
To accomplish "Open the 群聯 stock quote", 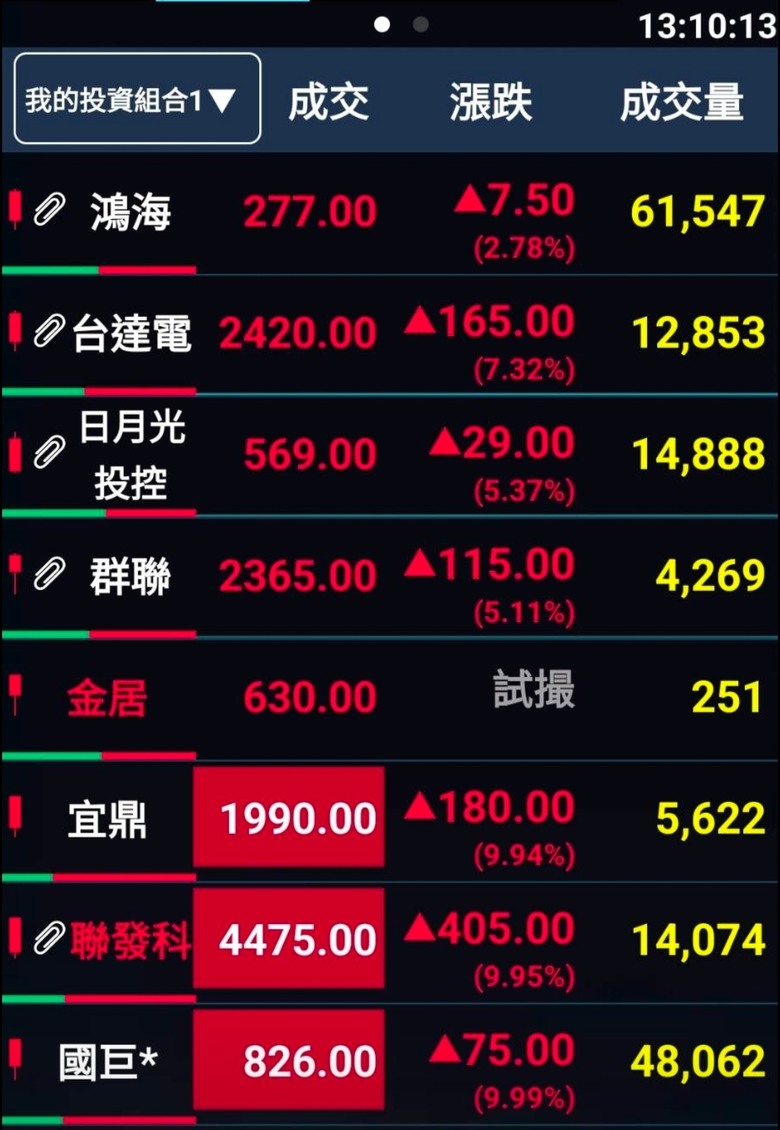I will (x=390, y=577).
